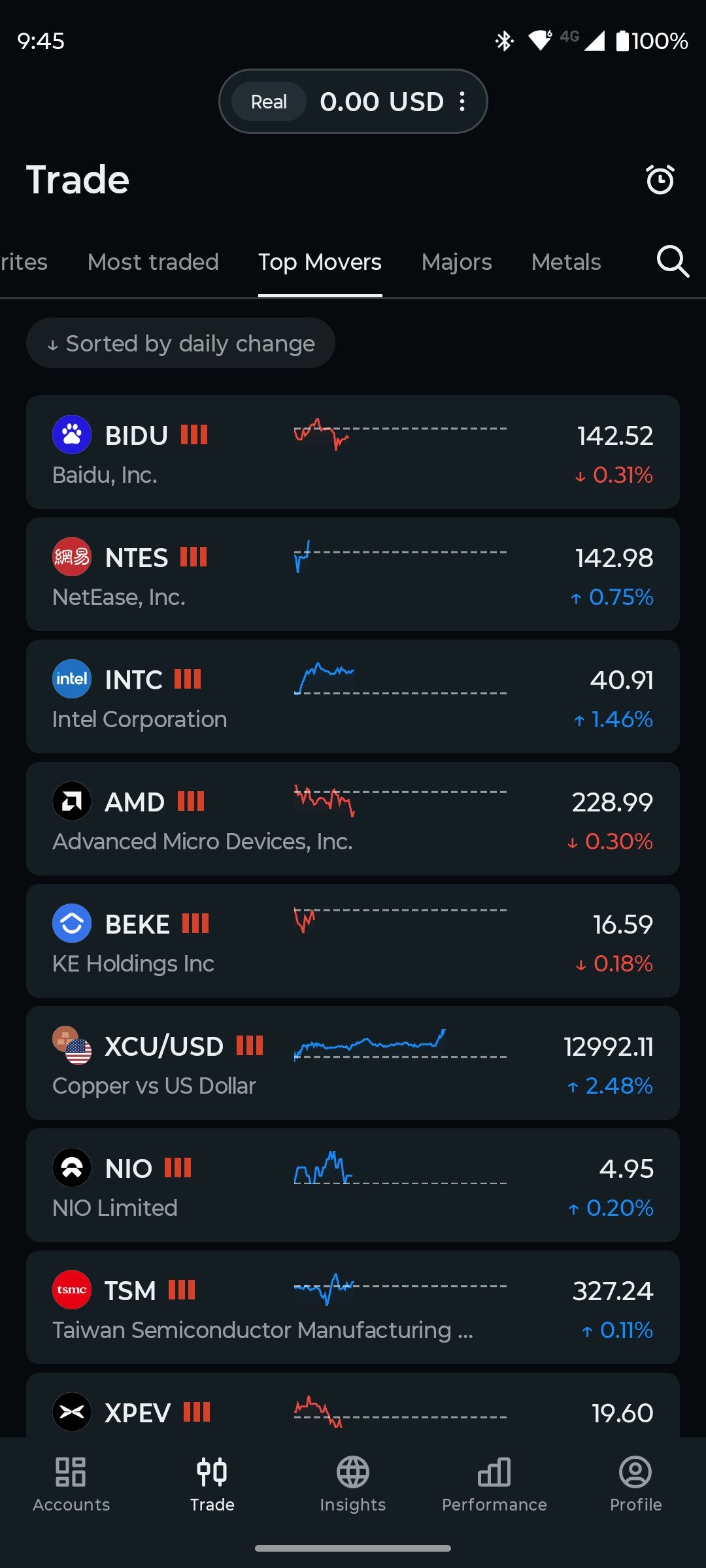Open the price alerts alarm icon

click(x=660, y=180)
